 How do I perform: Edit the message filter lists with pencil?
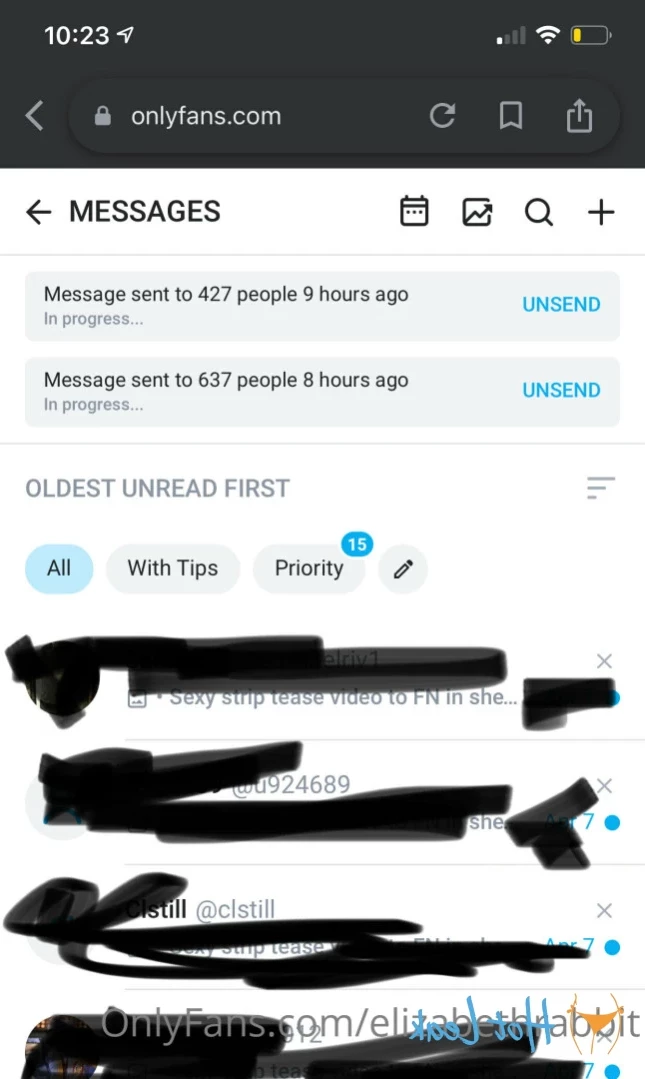[x=403, y=569]
